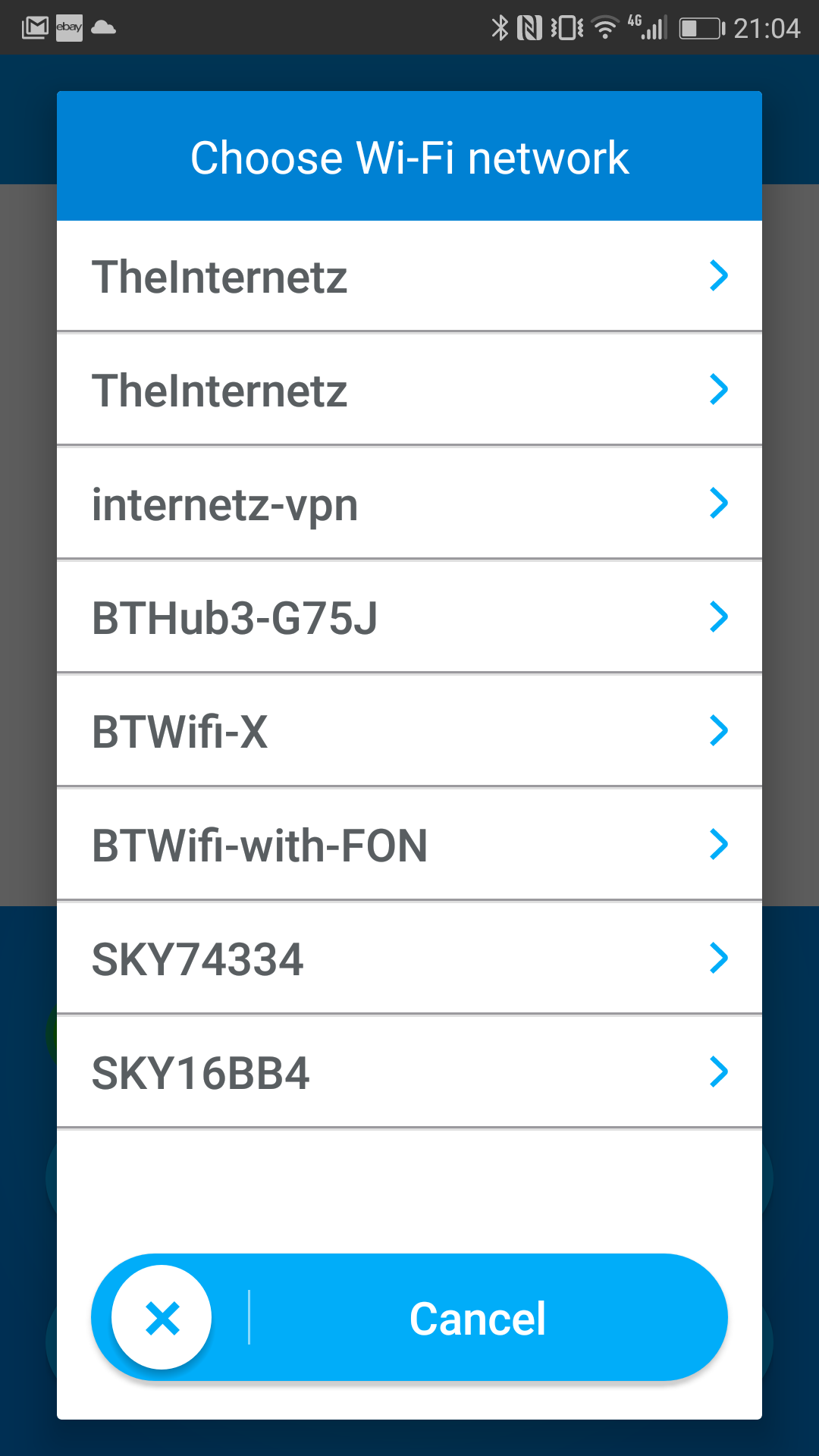Choose the SKY74334 network
819x1456 pixels.
409,959
